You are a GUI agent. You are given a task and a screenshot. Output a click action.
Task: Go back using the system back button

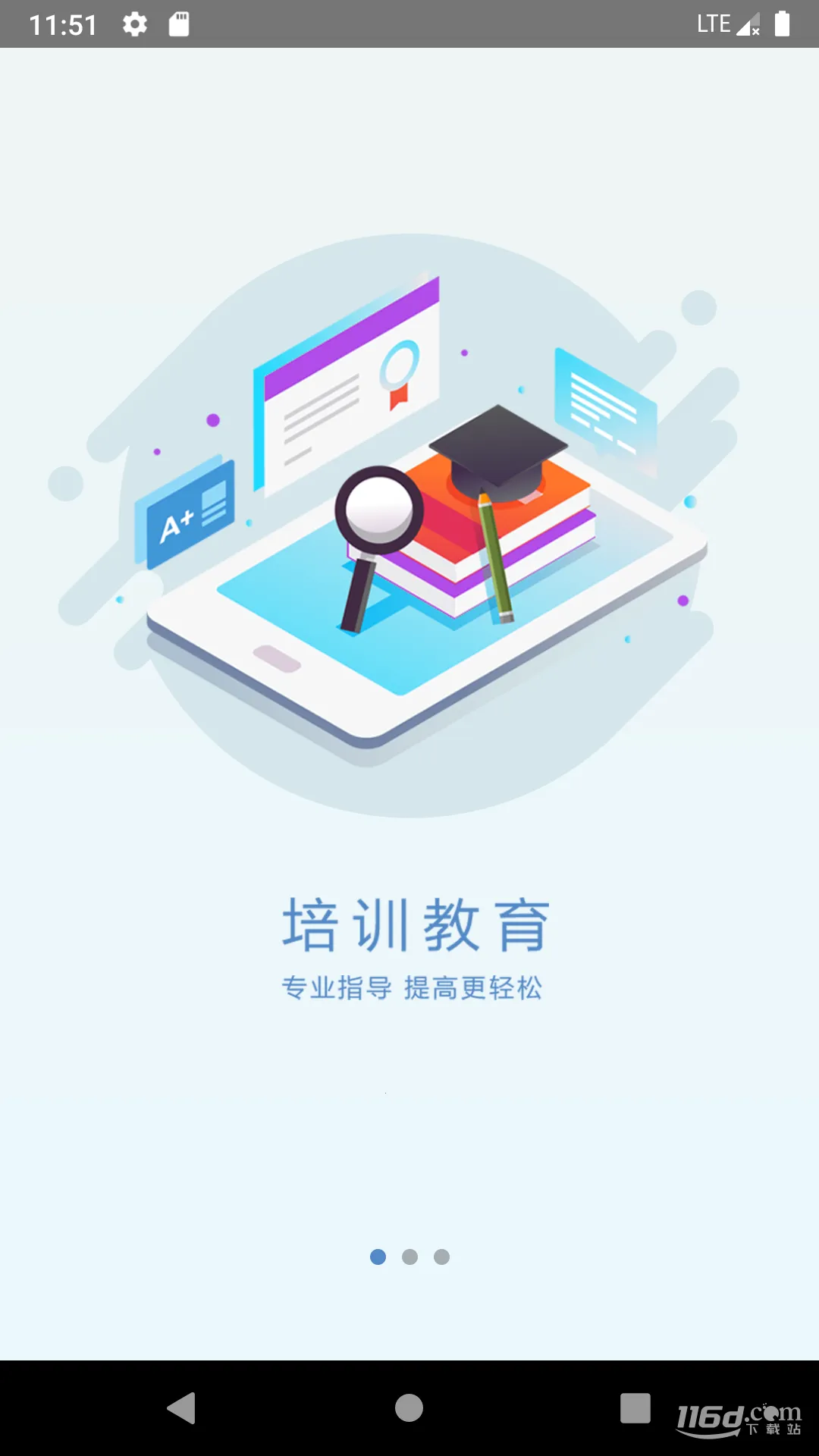[182, 1408]
